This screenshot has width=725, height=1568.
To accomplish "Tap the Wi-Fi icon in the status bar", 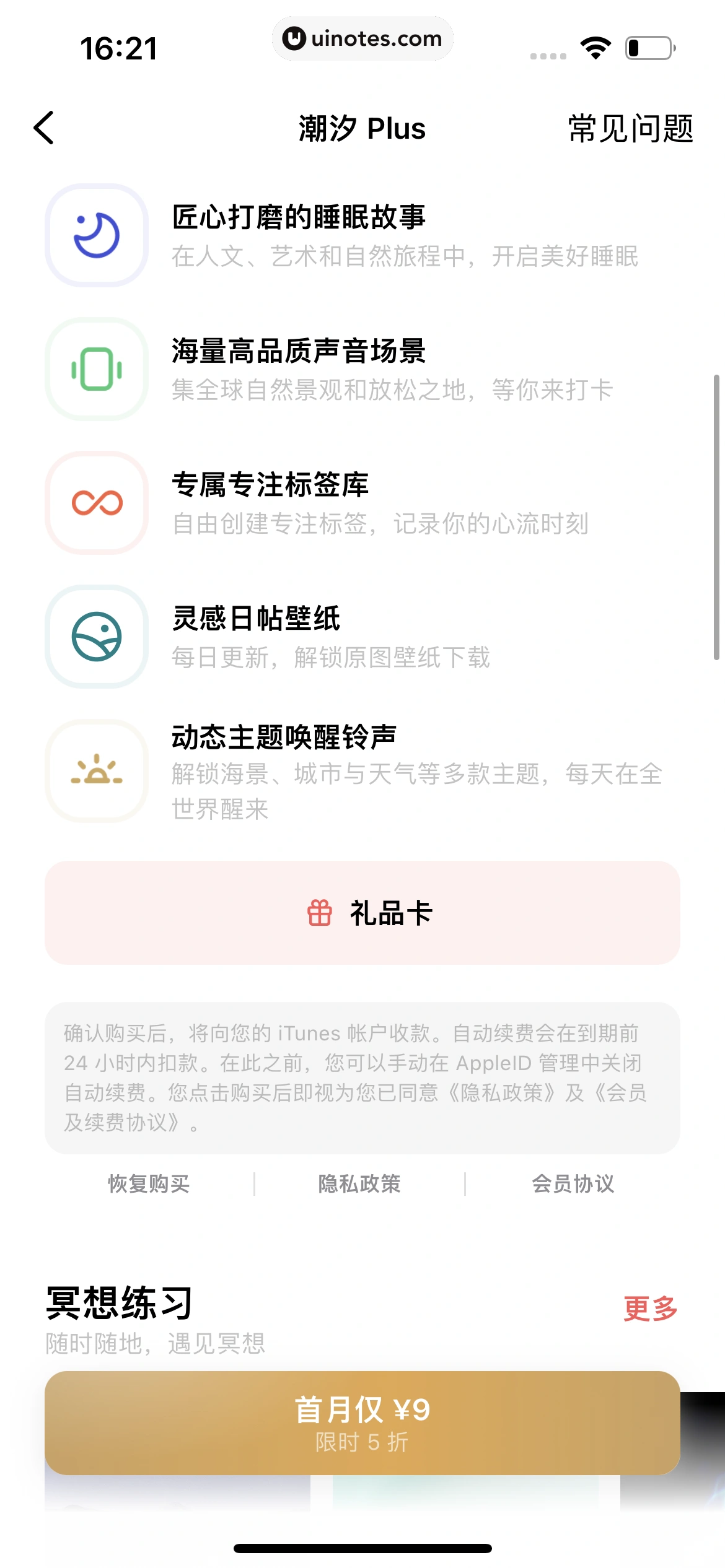I will tap(595, 48).
